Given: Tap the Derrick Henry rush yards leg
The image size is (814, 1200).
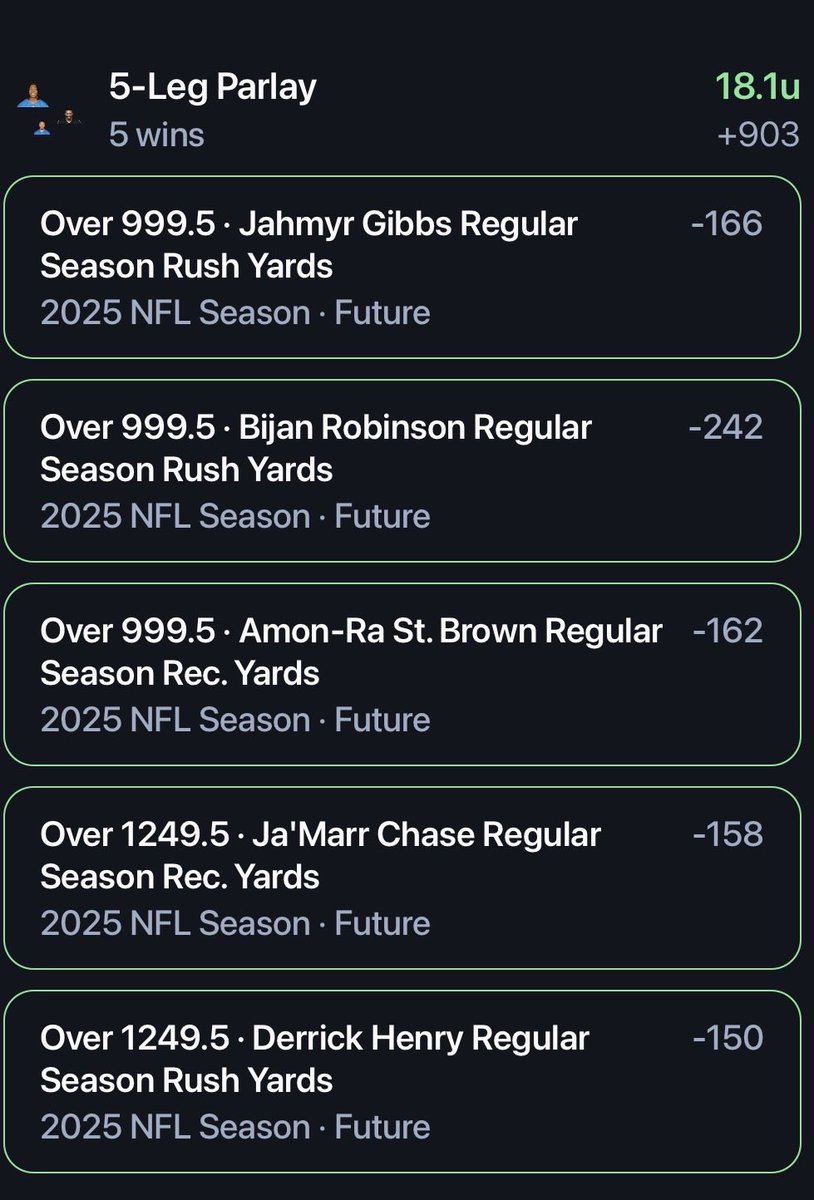Looking at the screenshot, I should tap(402, 1082).
